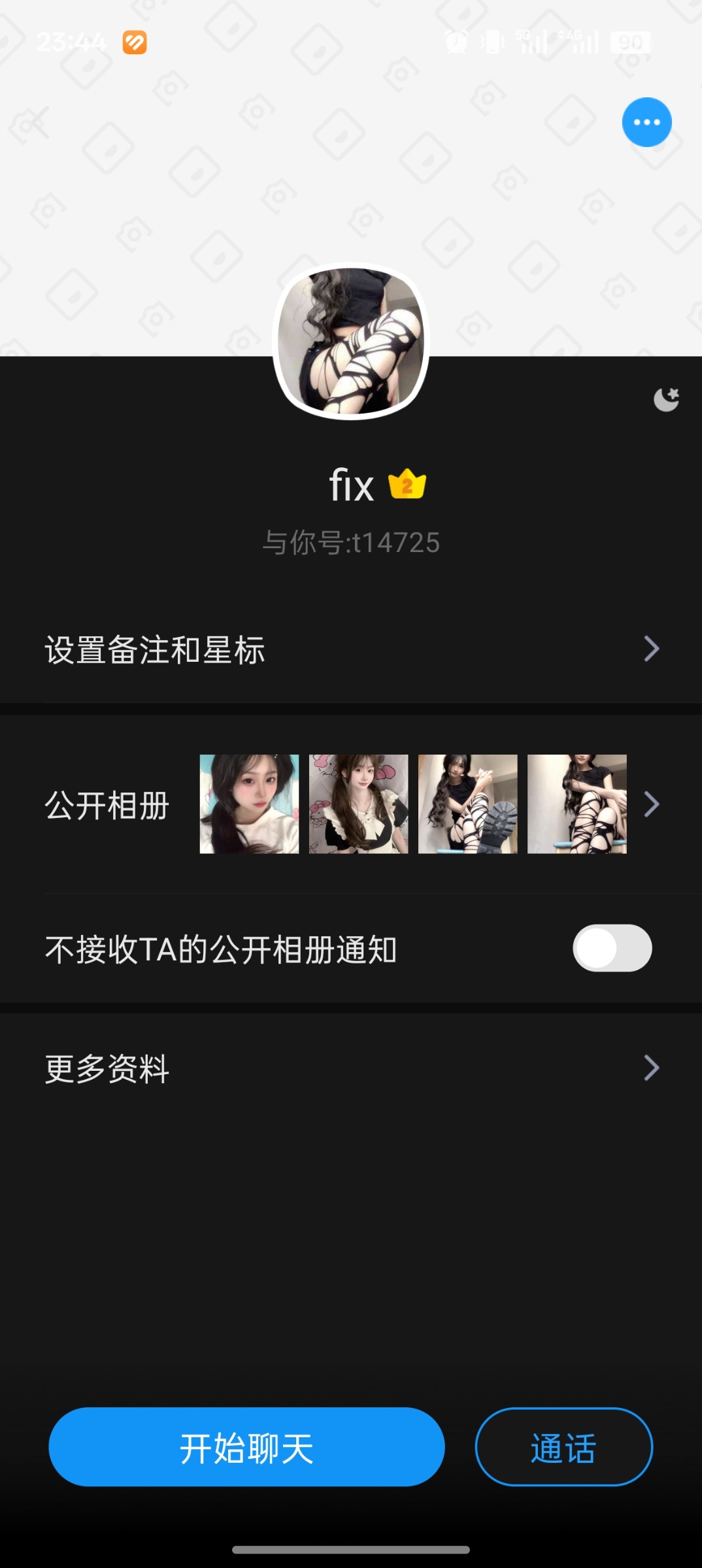Open 更多资料 for more info
Image resolution: width=702 pixels, height=1568 pixels.
(351, 1068)
